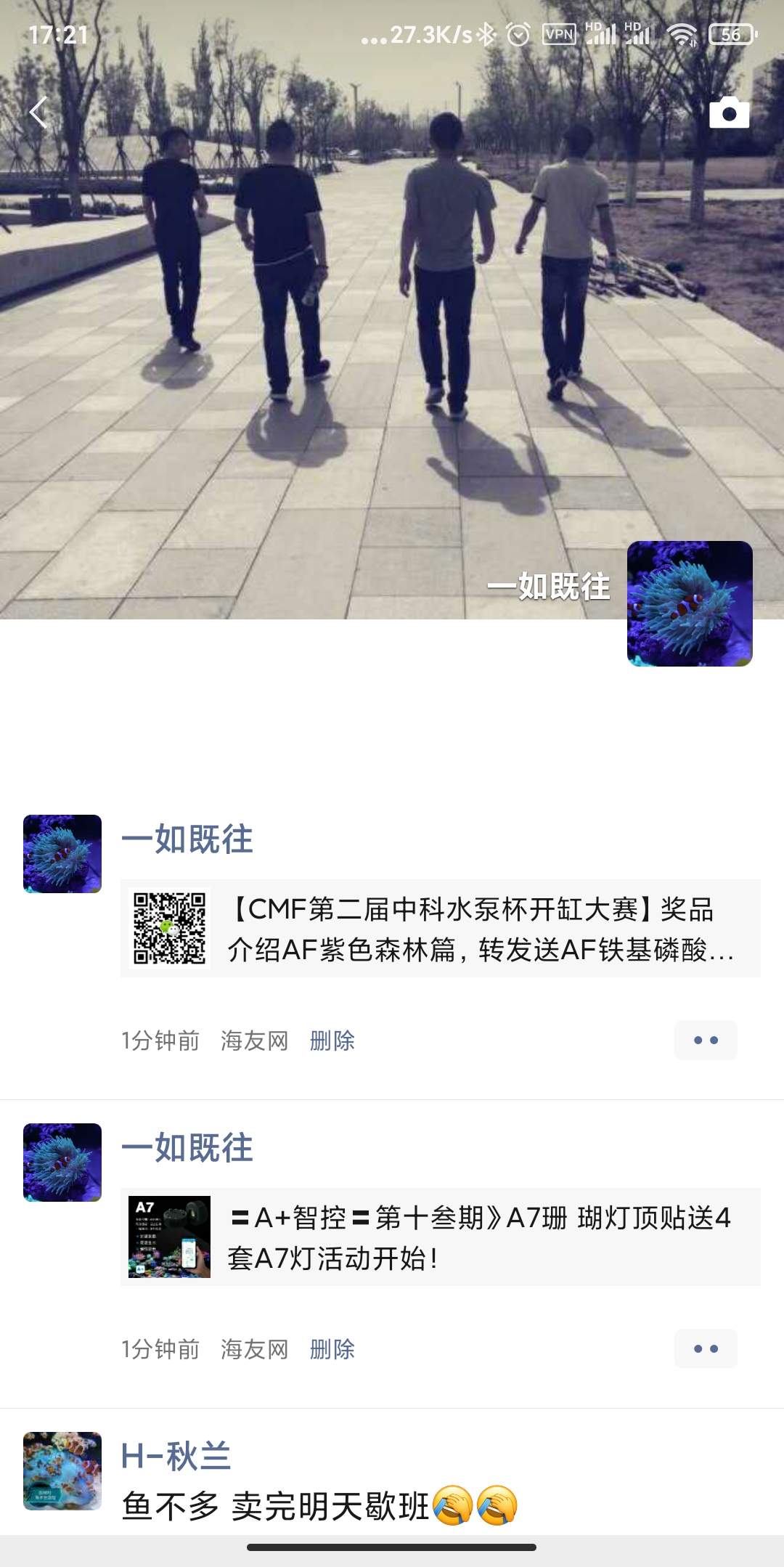Delete the CMF水泵杯 post
784x1567 pixels.
tap(332, 1041)
